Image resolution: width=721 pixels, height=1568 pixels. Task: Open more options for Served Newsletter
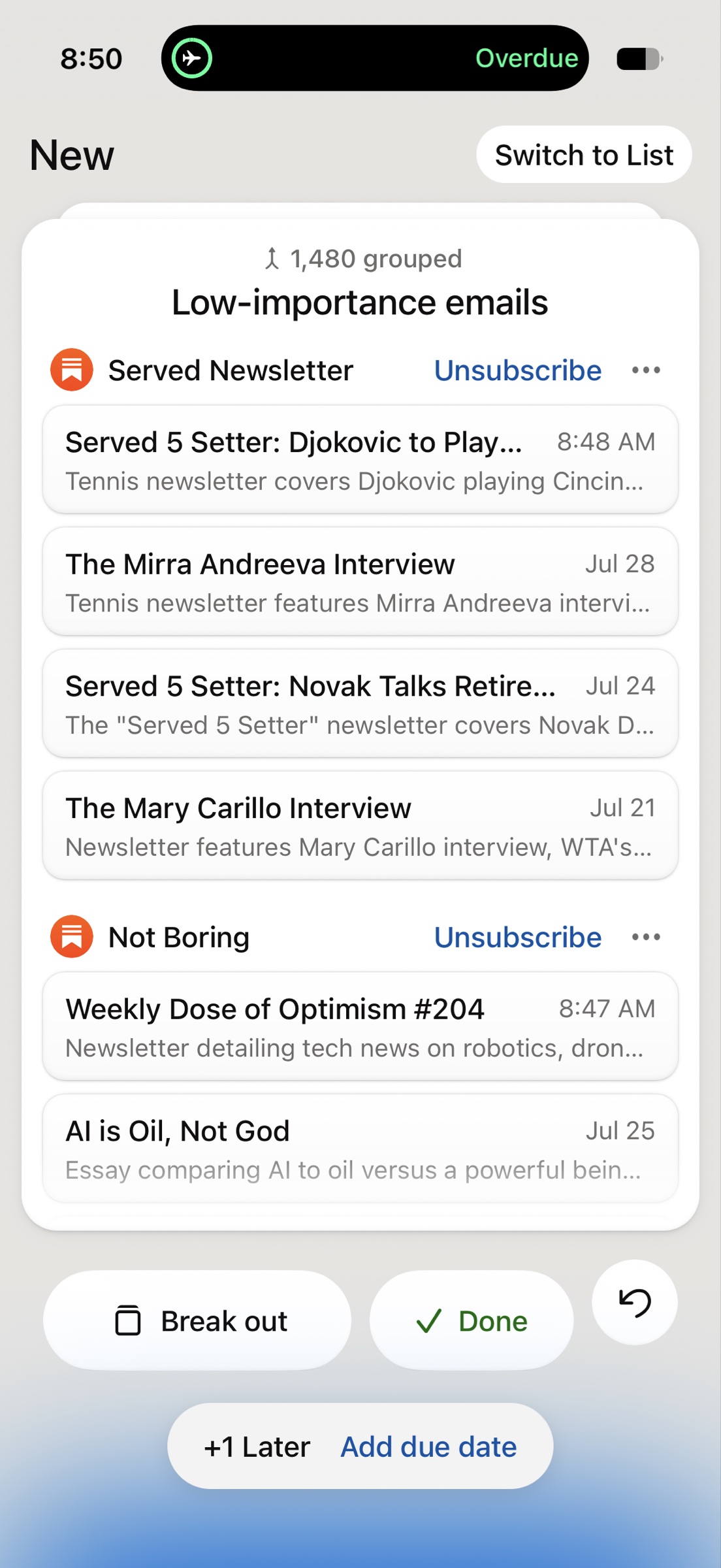646,370
